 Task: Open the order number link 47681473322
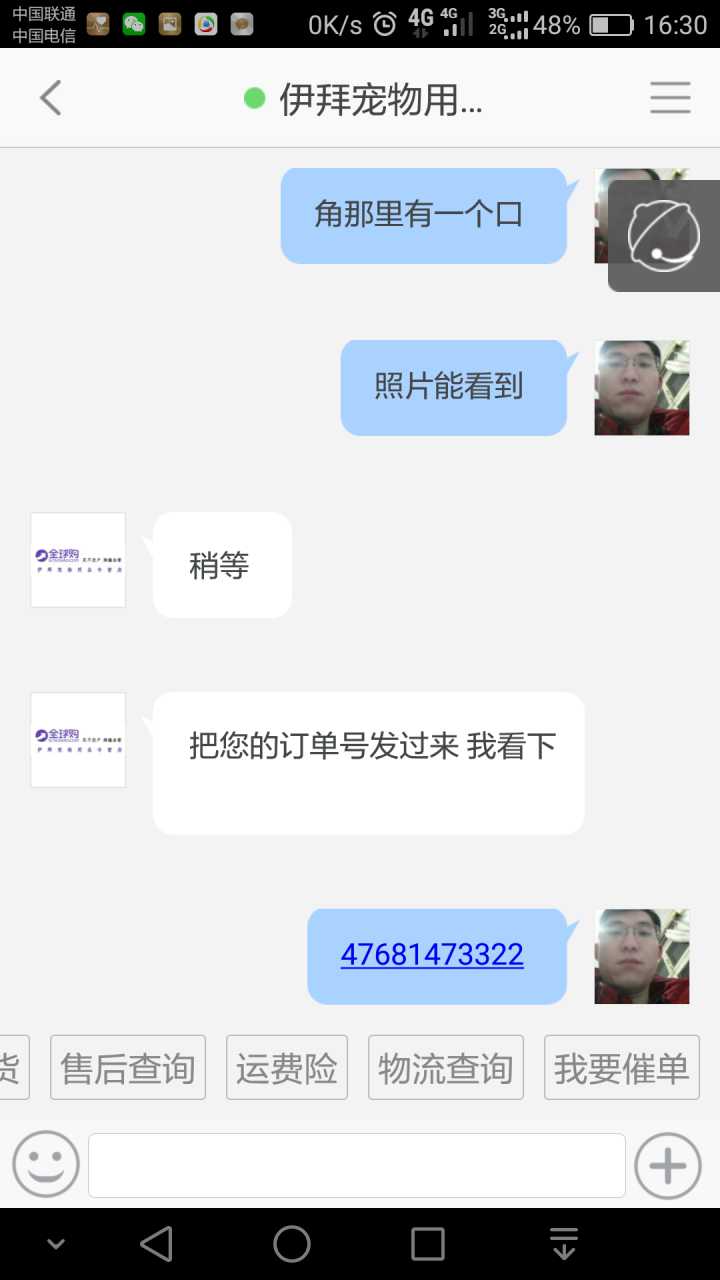click(432, 955)
